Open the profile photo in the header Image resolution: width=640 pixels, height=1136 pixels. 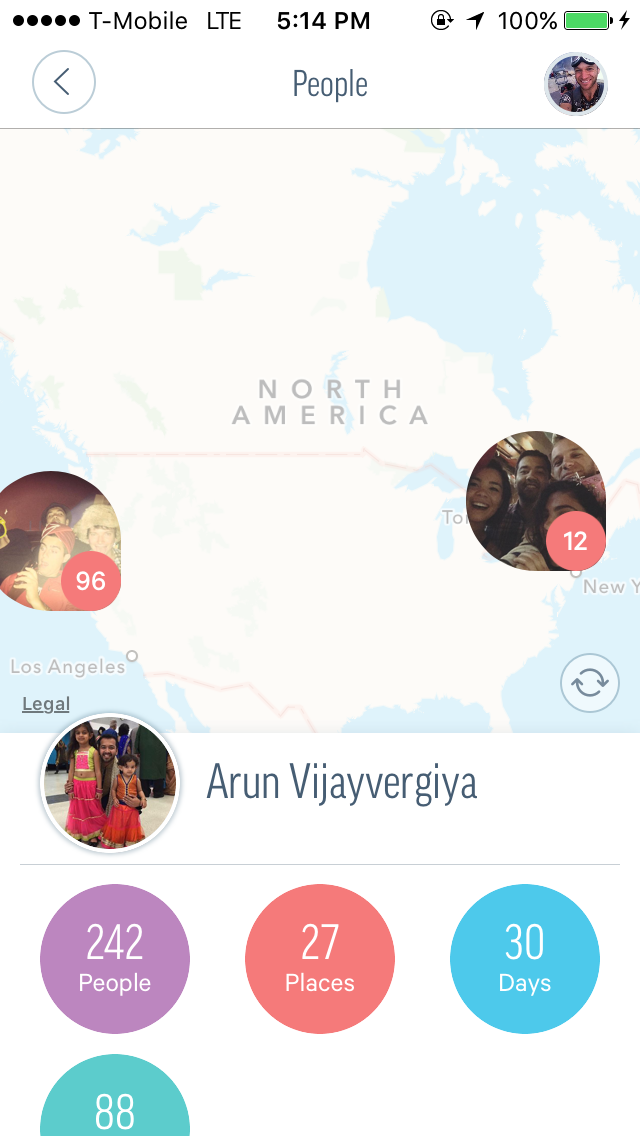(x=575, y=84)
